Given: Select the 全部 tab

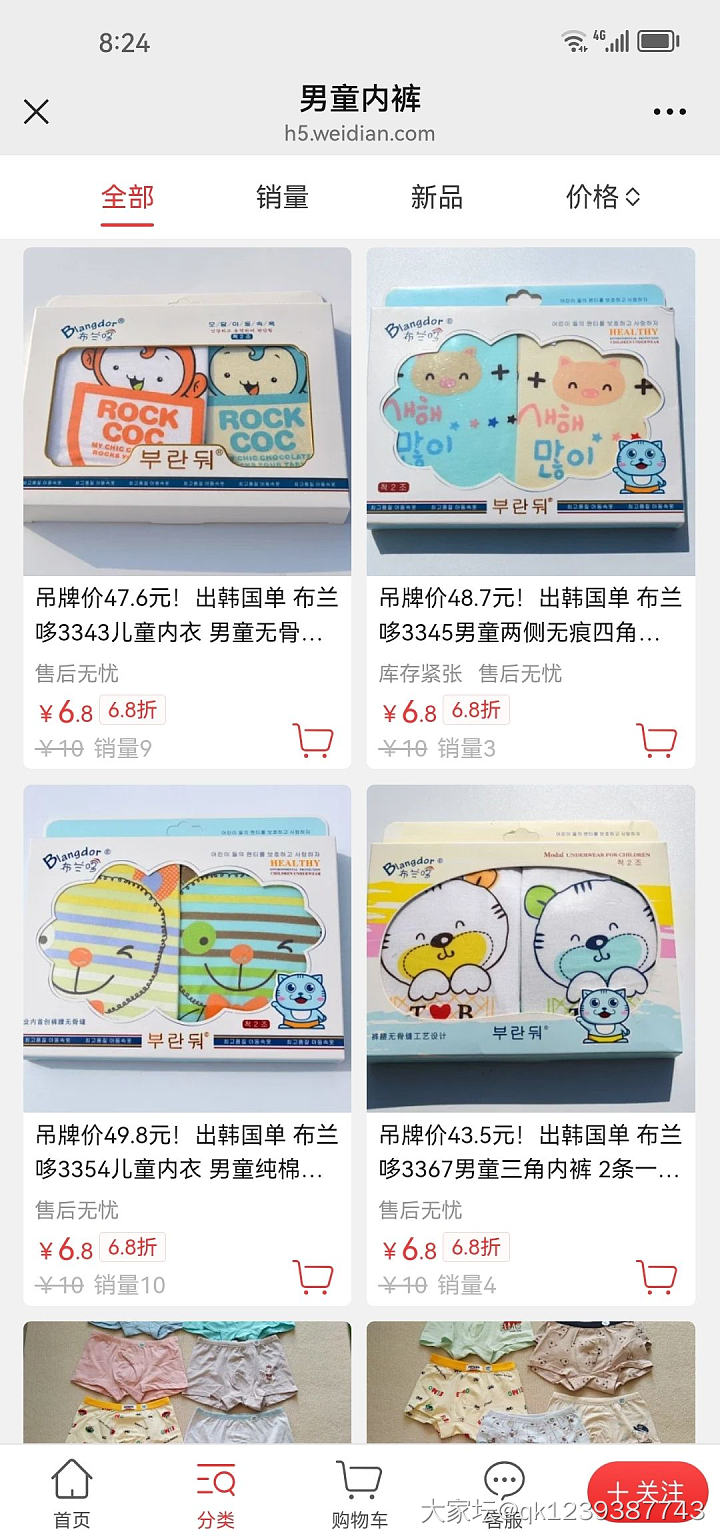Looking at the screenshot, I should [x=127, y=197].
